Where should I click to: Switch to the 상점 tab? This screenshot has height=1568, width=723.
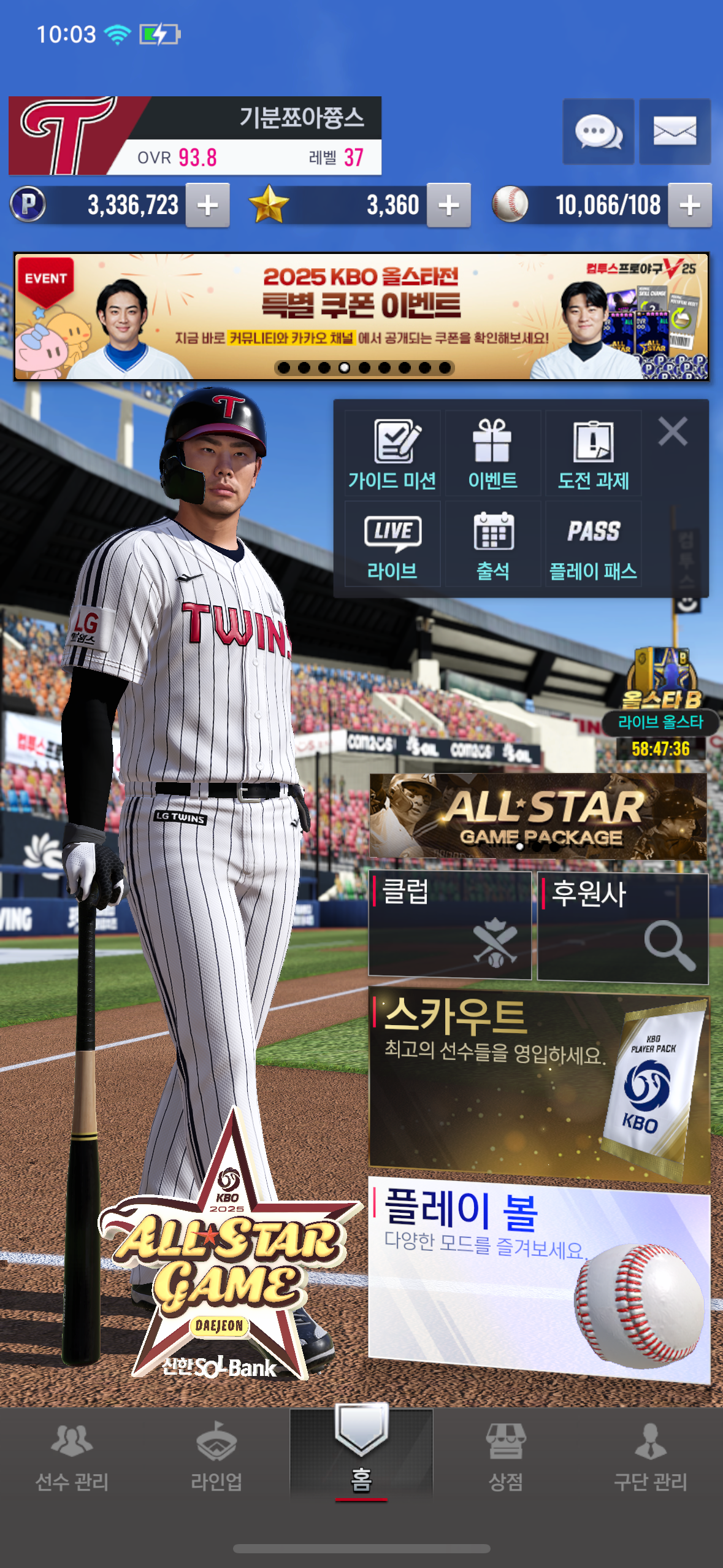505,1457
